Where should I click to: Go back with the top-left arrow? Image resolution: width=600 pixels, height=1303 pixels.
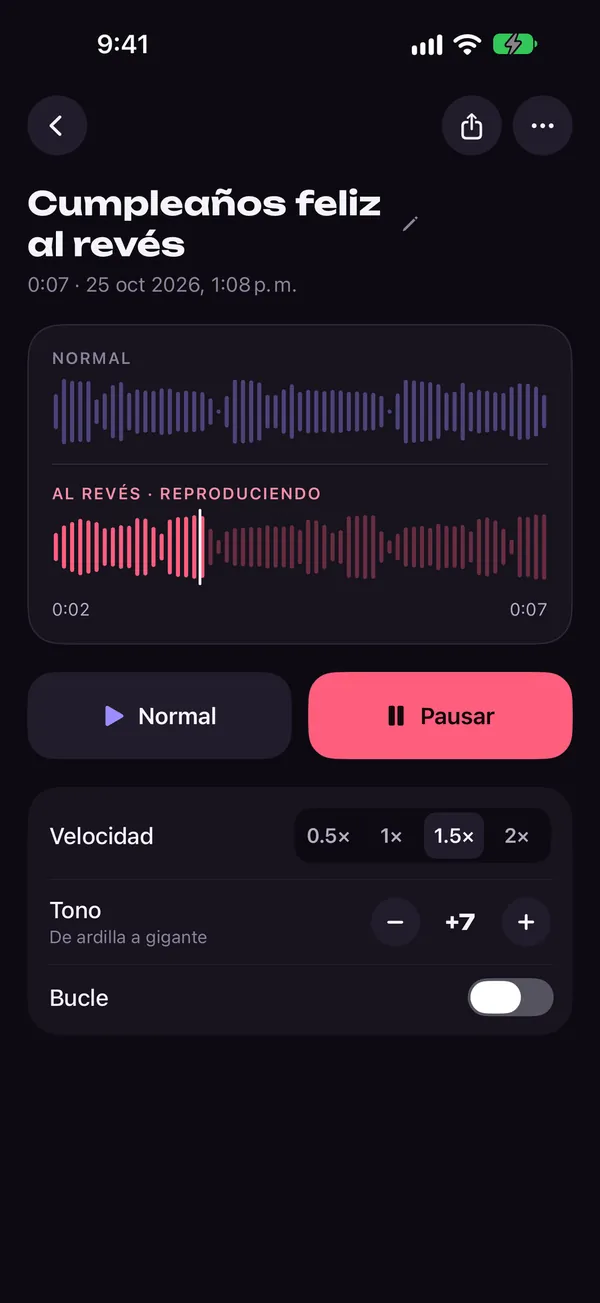(57, 126)
